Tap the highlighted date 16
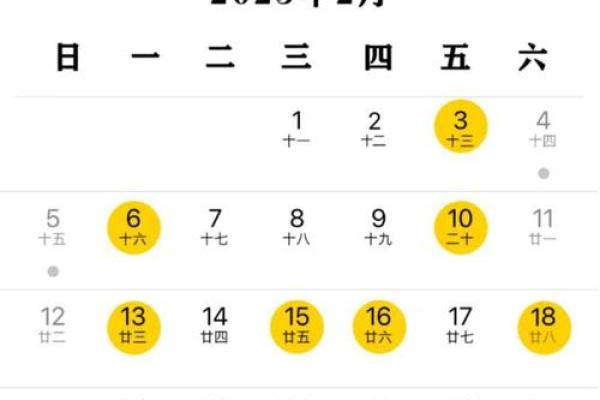 [x=378, y=324]
